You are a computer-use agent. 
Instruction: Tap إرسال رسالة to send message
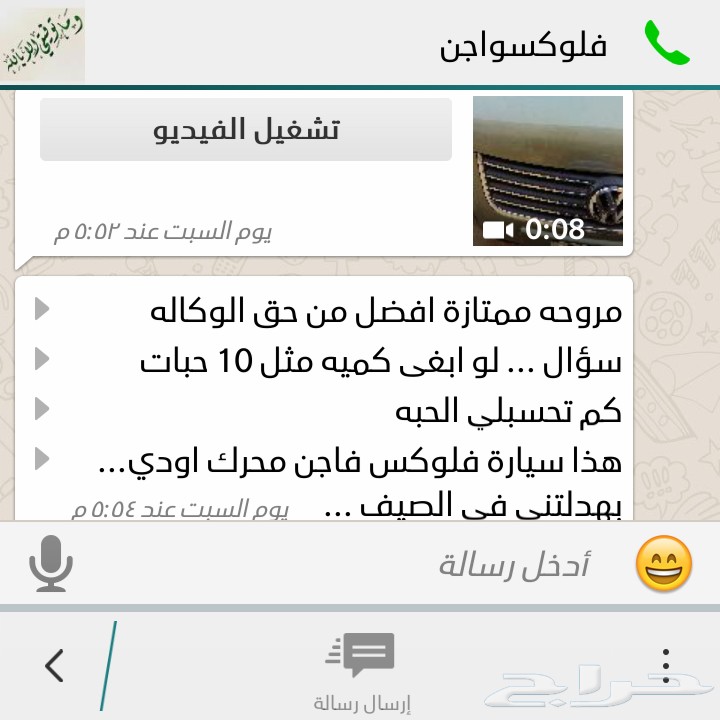pyautogui.click(x=361, y=670)
